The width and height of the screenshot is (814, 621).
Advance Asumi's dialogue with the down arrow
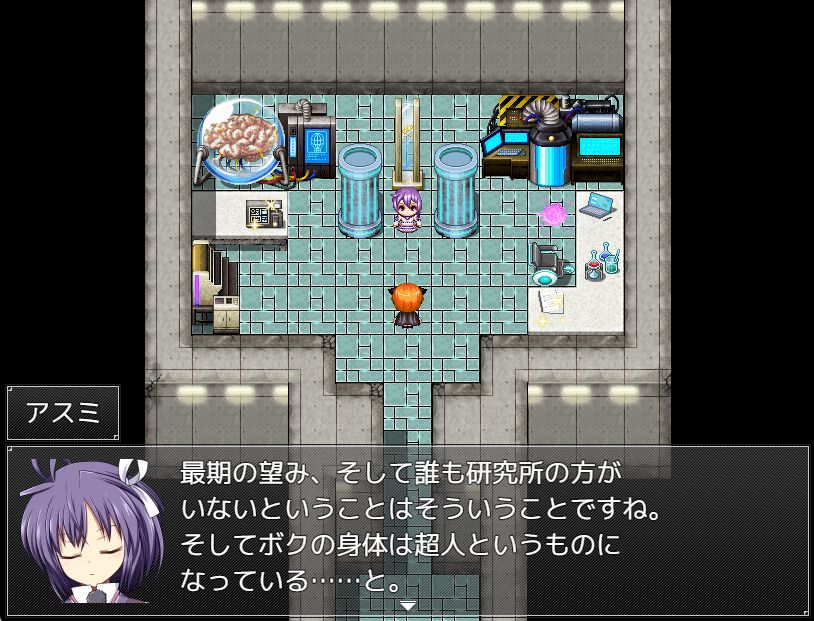tap(407, 605)
